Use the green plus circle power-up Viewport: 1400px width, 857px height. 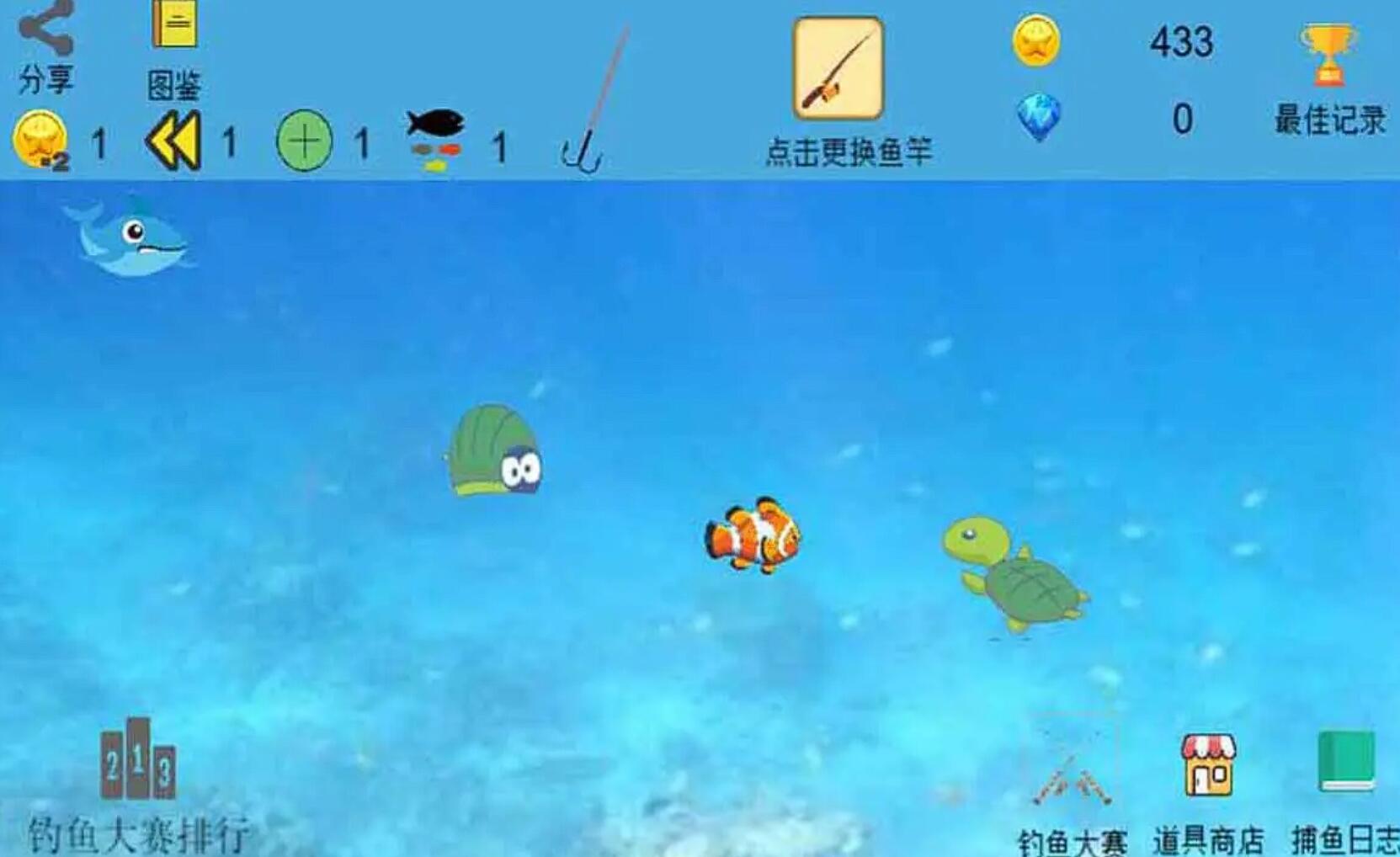[x=304, y=141]
